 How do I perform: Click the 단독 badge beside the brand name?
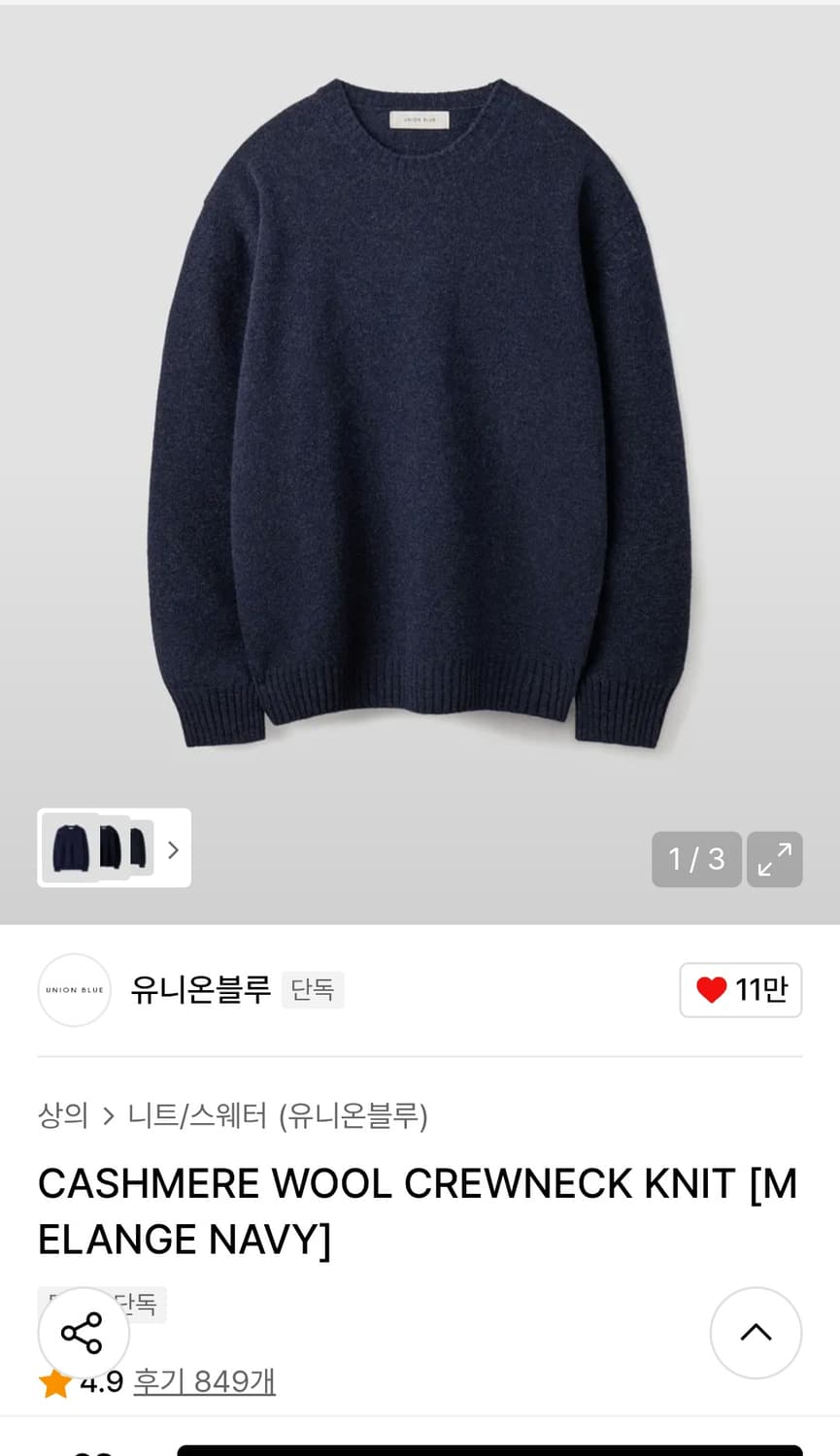point(313,990)
